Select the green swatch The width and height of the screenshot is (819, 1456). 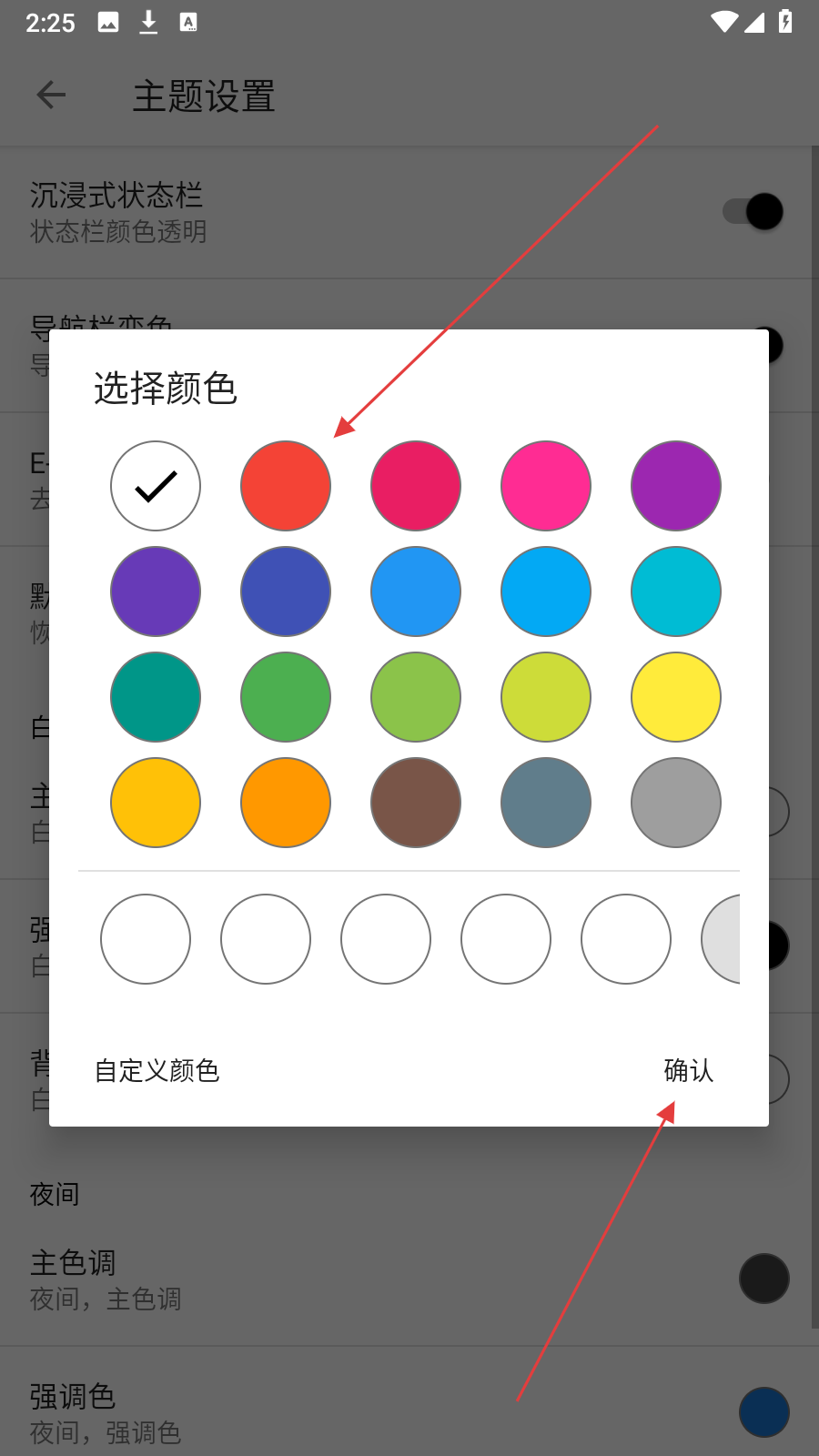tap(286, 697)
